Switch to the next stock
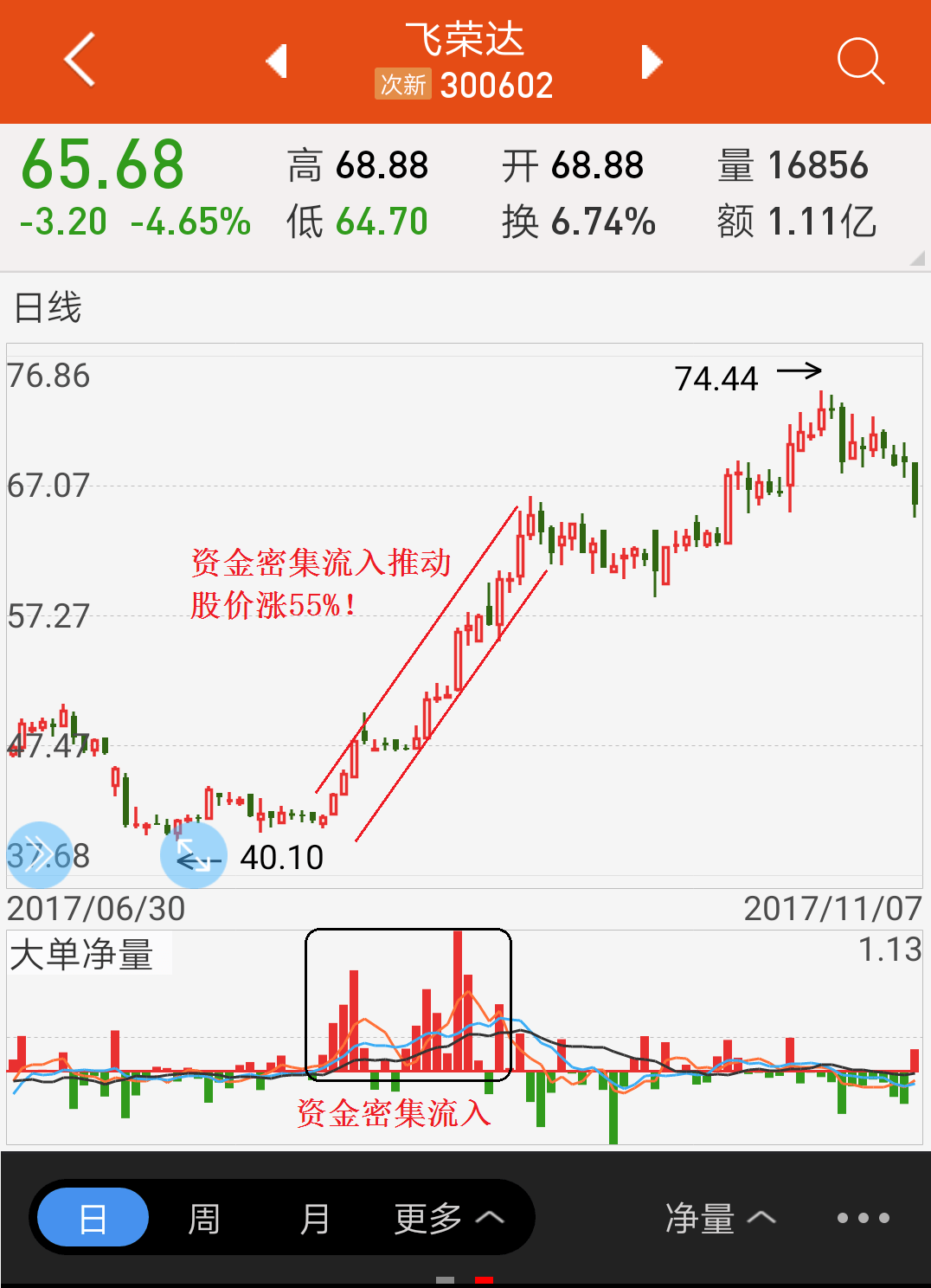Viewport: 931px width, 1288px height. (x=651, y=61)
